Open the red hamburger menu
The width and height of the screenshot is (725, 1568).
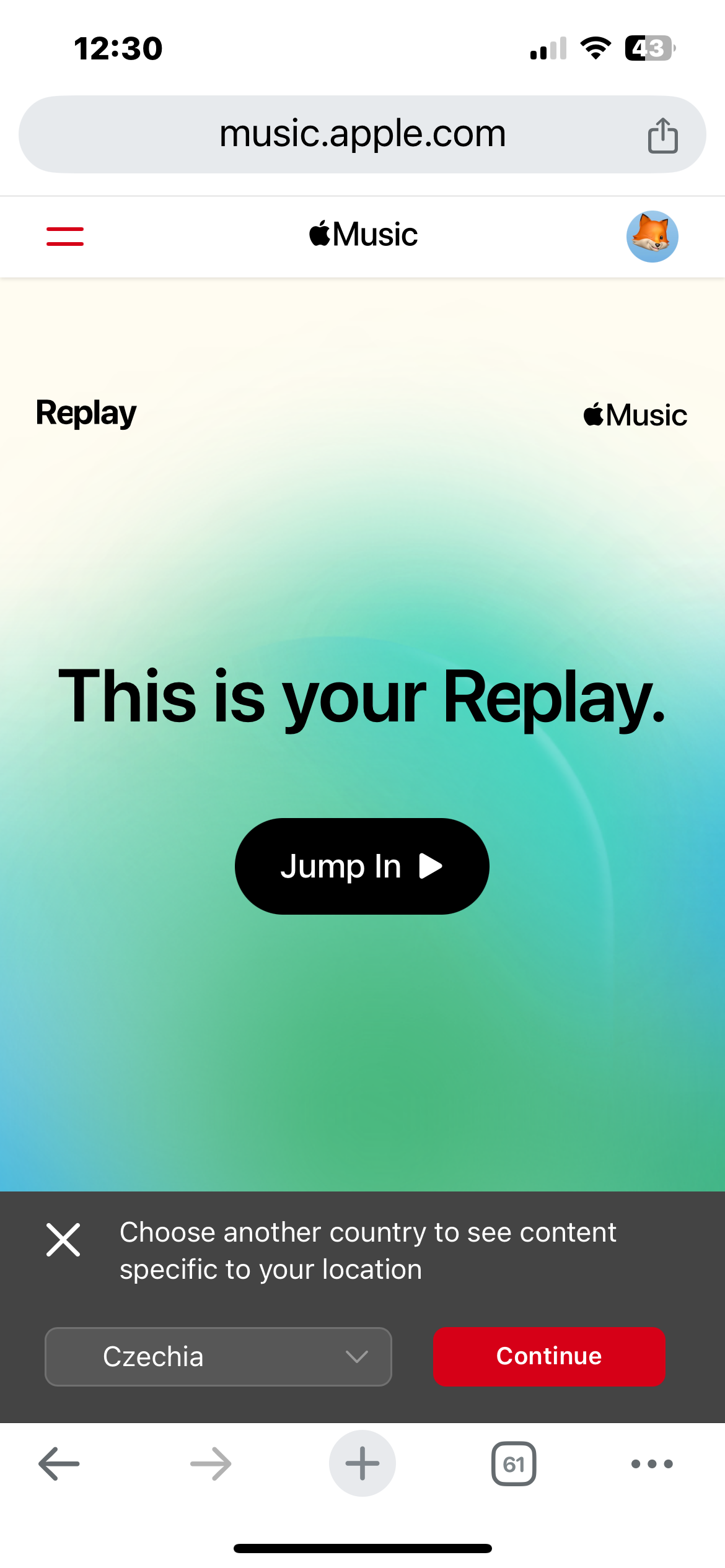(x=65, y=236)
